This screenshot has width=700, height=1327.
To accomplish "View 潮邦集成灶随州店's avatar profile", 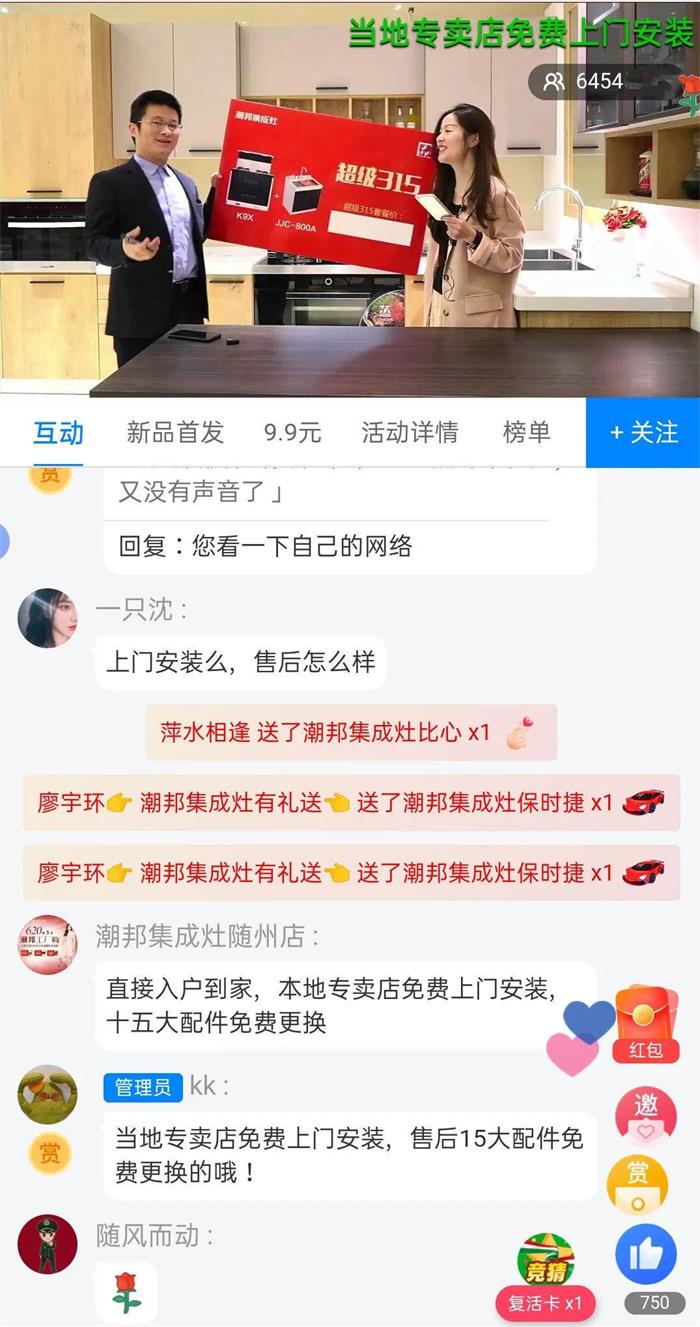I will [x=47, y=945].
